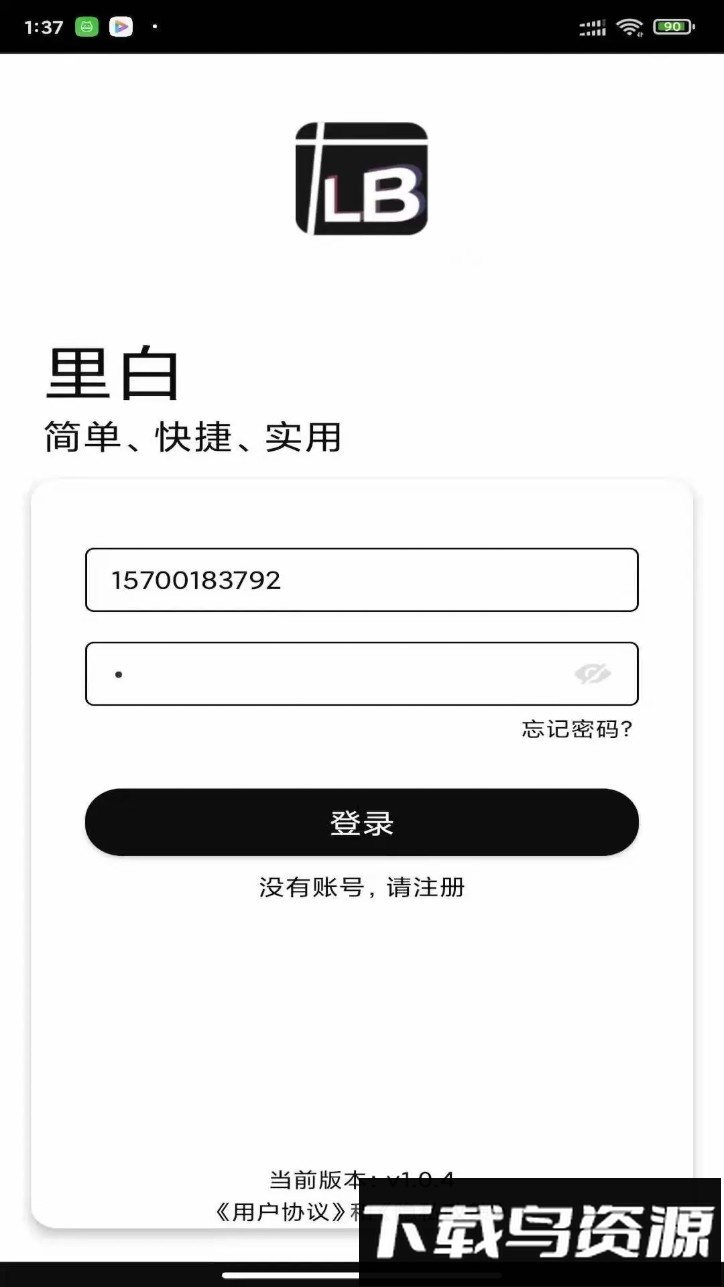Toggle password visibility eye icon

pos(592,674)
